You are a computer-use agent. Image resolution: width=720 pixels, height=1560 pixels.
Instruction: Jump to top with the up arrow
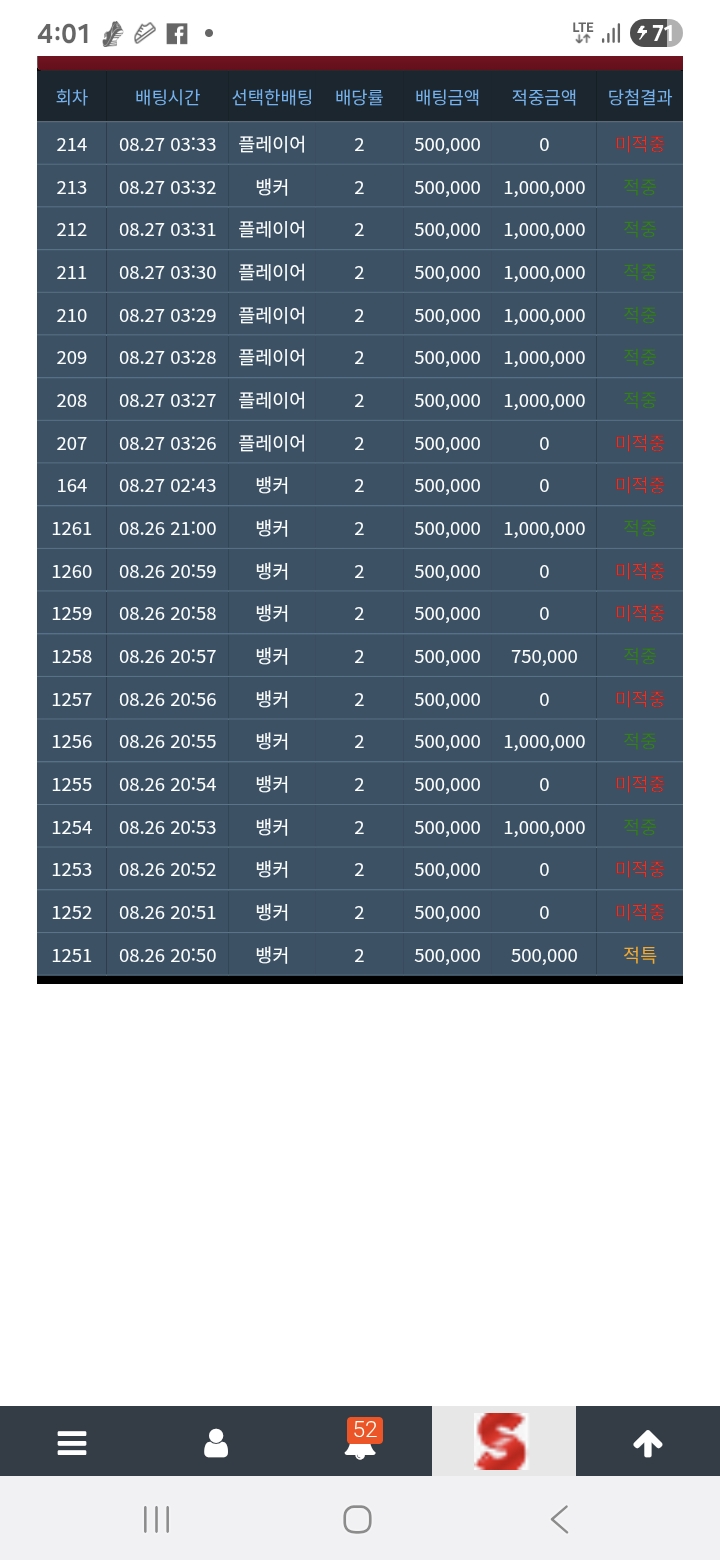pos(648,1442)
